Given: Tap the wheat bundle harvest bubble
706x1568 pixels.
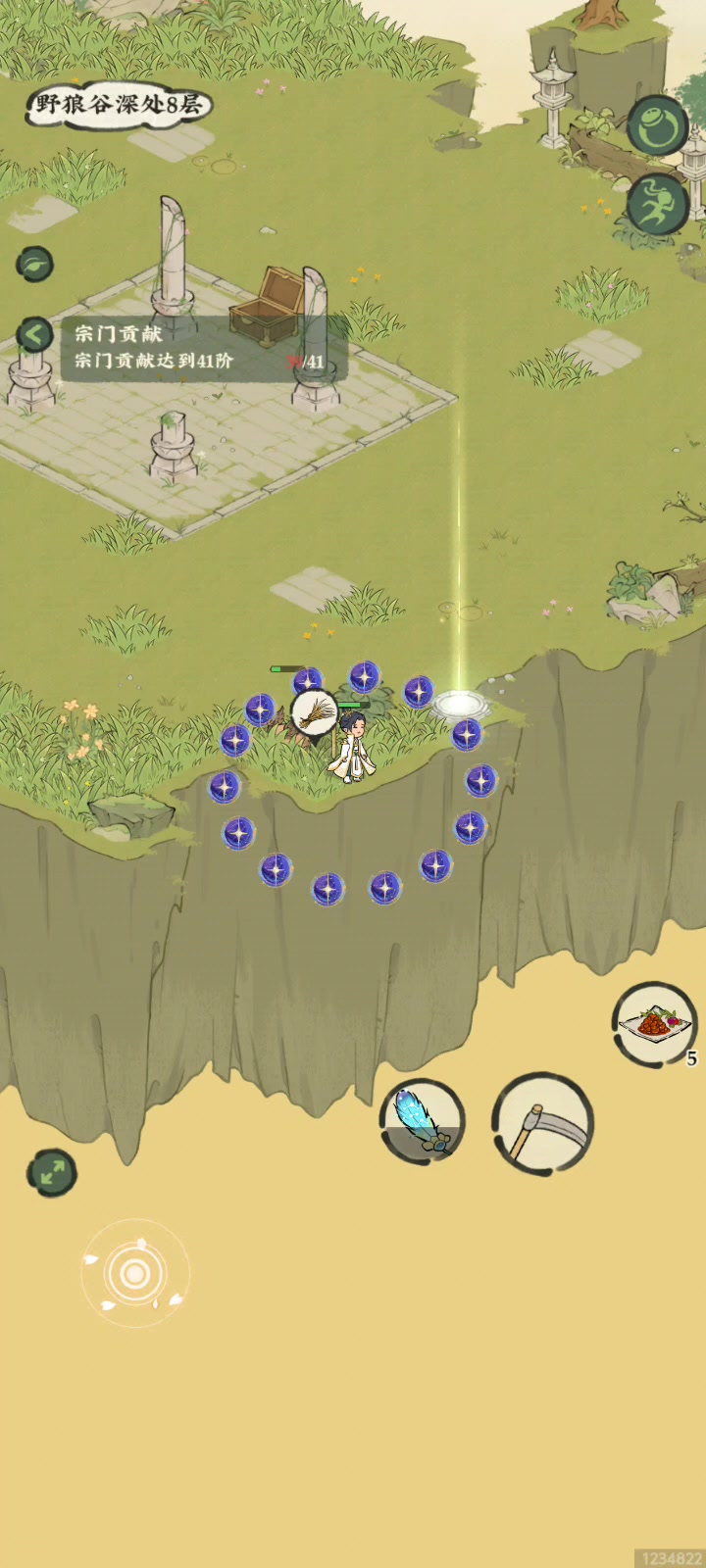Looking at the screenshot, I should coord(315,712).
